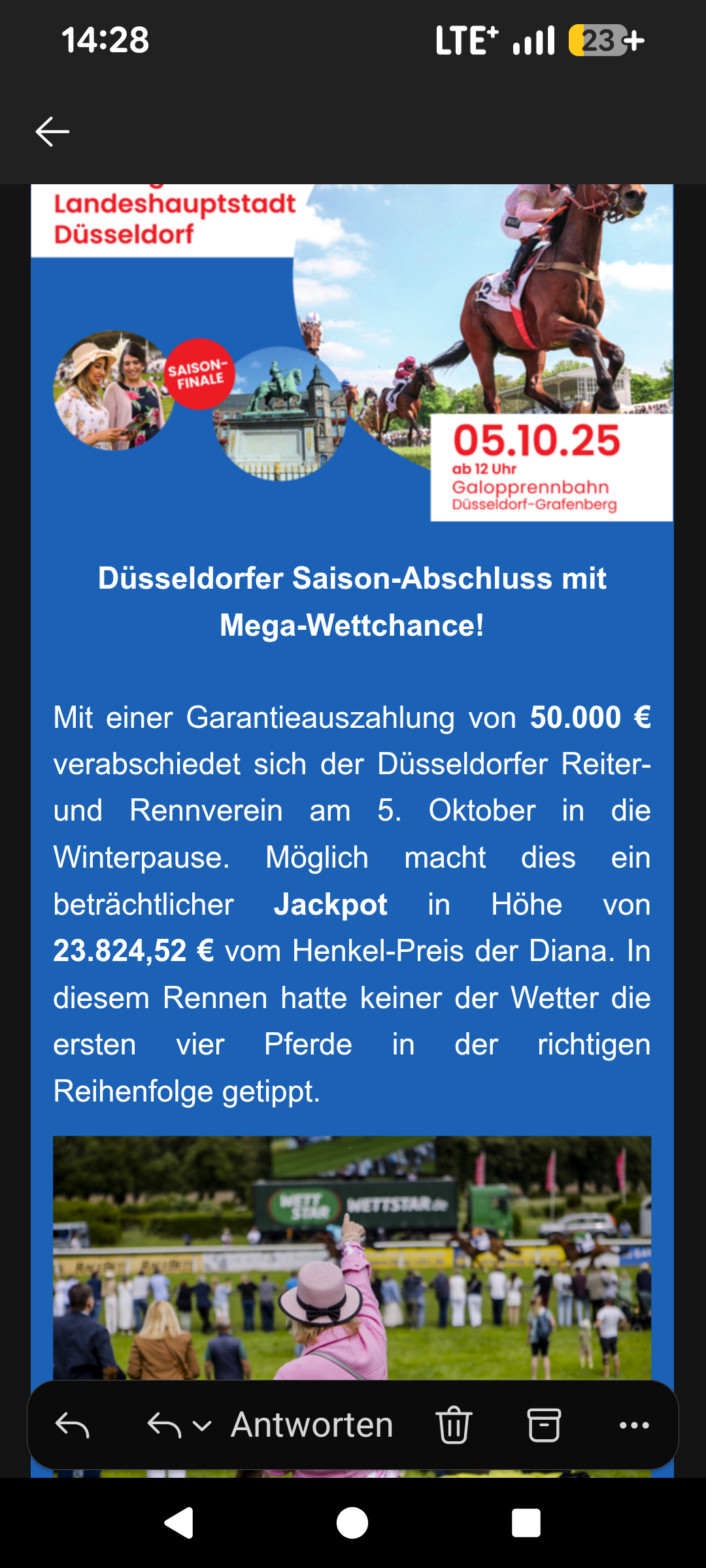Open the three-dot more options menu
This screenshot has height=1568, width=706.
(634, 1425)
